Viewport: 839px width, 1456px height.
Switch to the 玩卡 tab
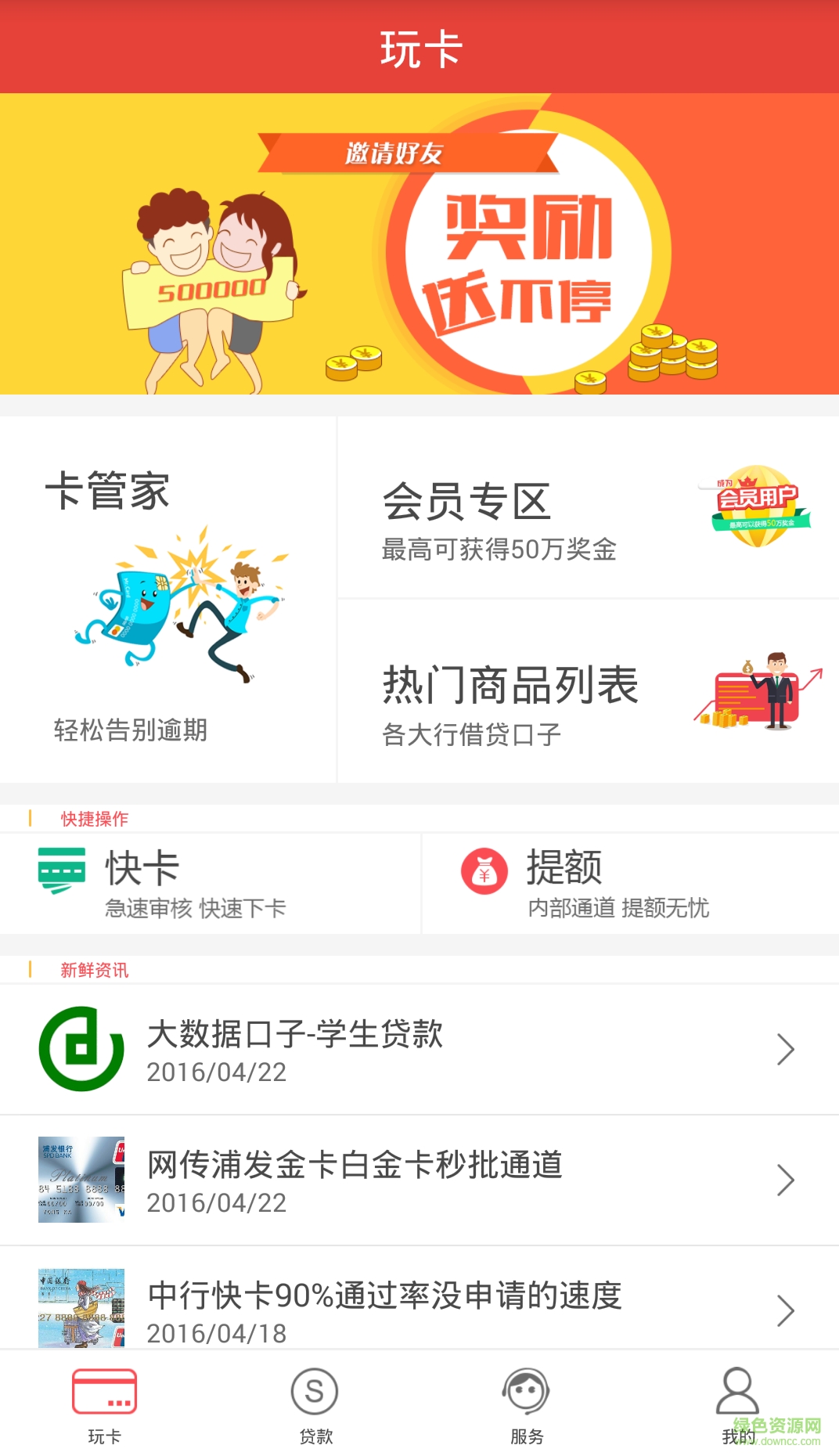(104, 1405)
